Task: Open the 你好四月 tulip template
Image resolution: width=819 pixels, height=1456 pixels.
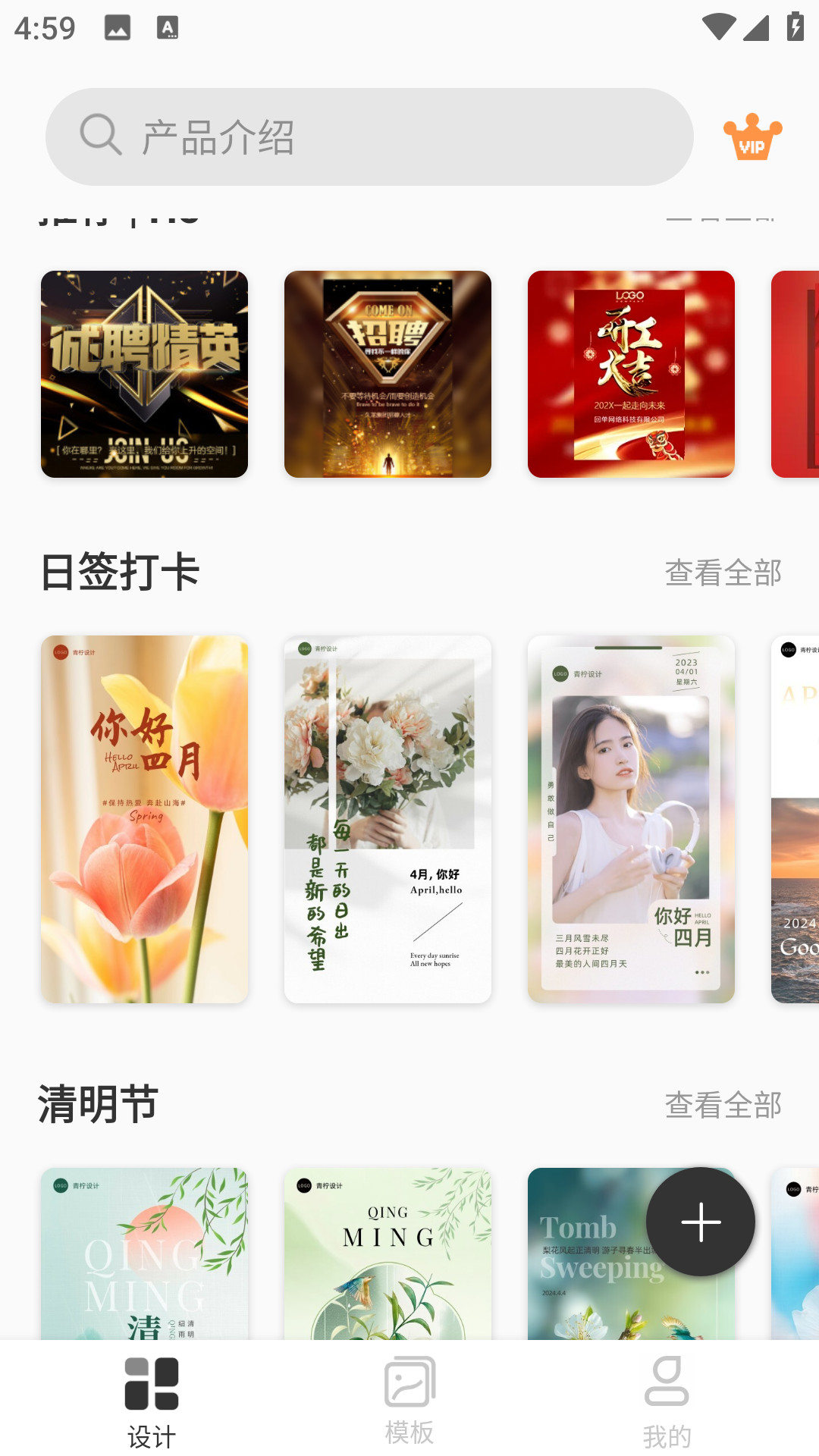Action: point(144,819)
